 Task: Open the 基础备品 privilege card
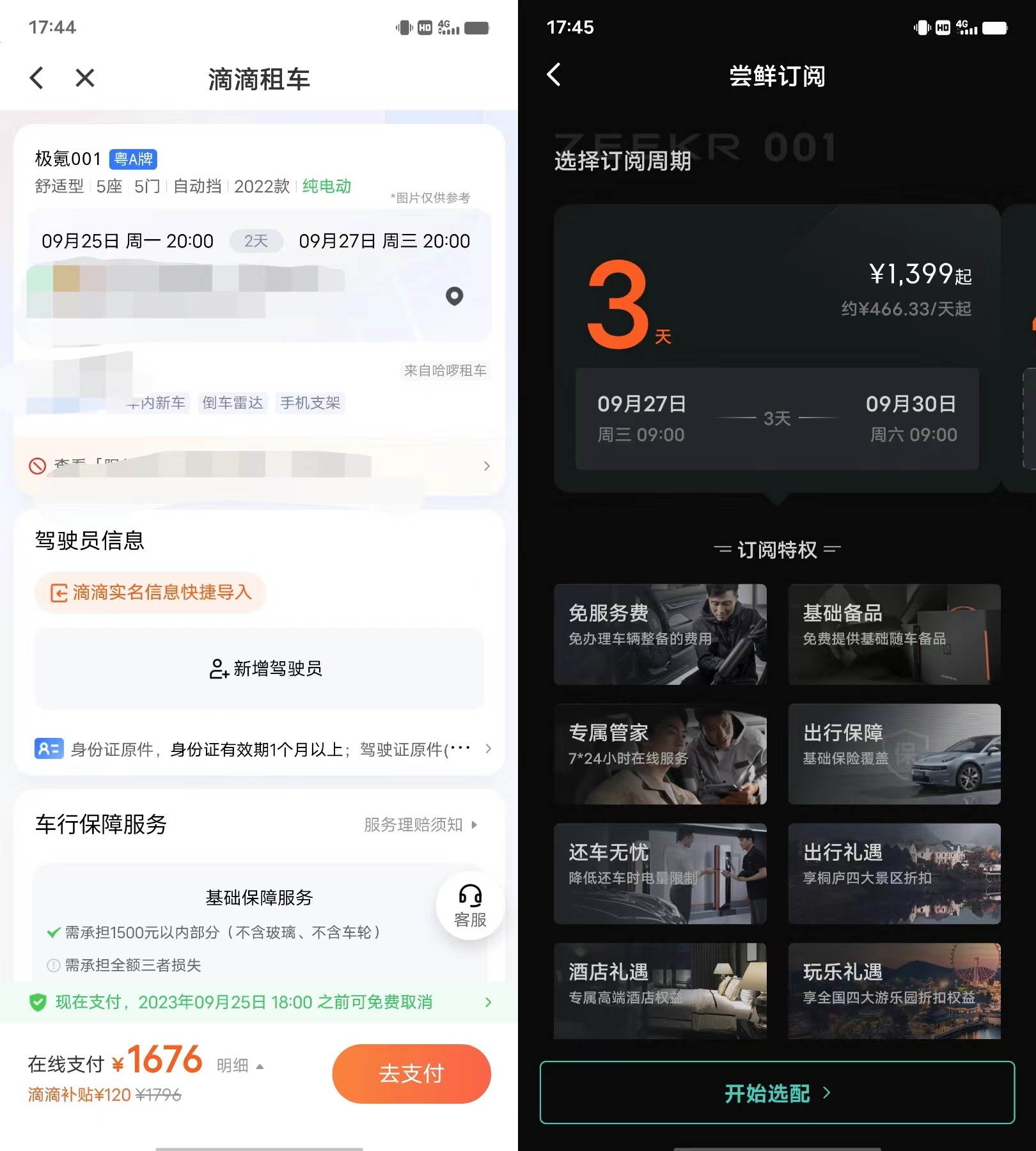pyautogui.click(x=894, y=634)
